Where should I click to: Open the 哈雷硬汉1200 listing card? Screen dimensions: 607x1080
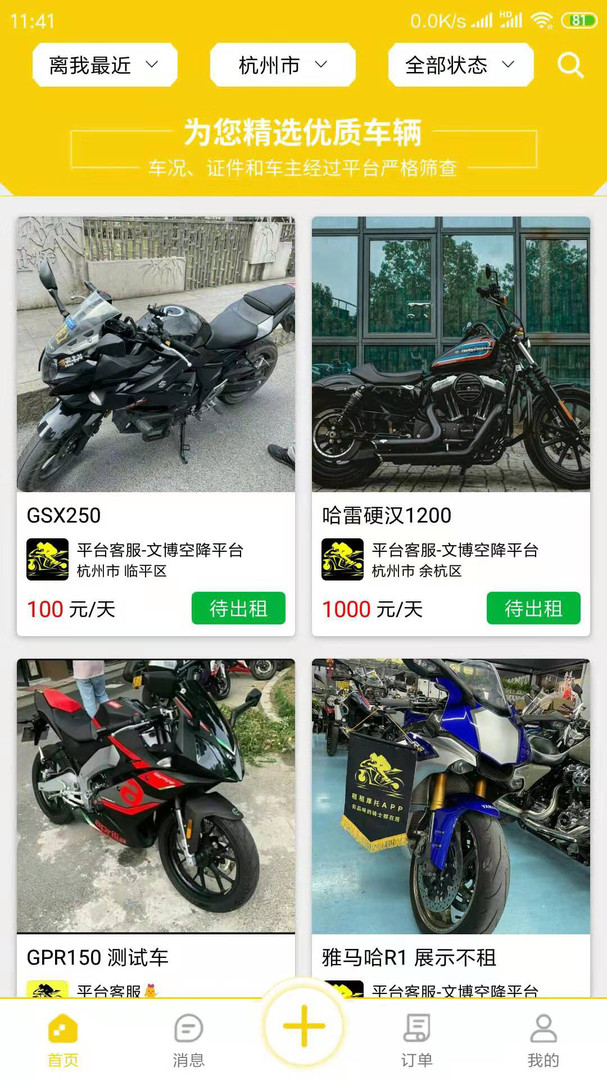451,426
